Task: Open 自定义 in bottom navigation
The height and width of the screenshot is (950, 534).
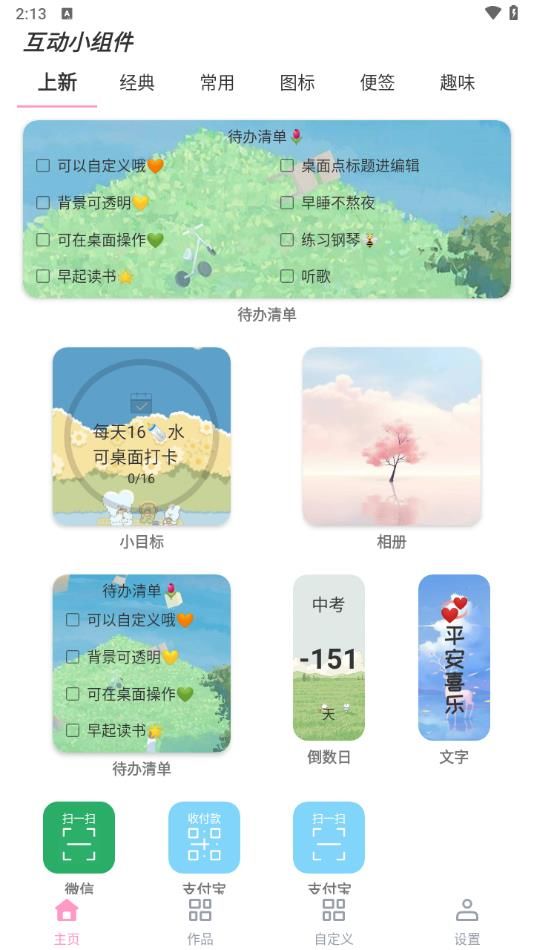Action: [x=333, y=921]
